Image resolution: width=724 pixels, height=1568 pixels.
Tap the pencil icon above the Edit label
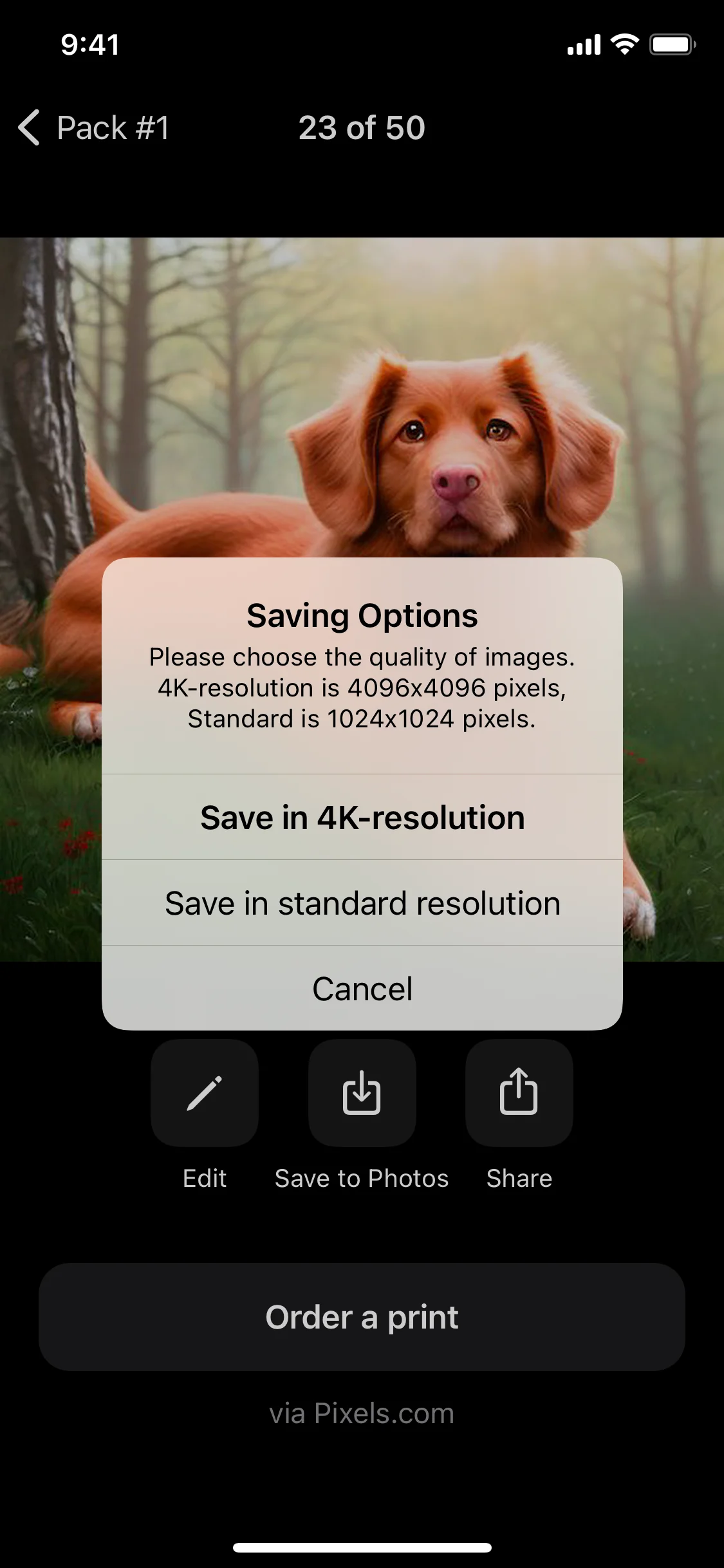click(204, 1093)
